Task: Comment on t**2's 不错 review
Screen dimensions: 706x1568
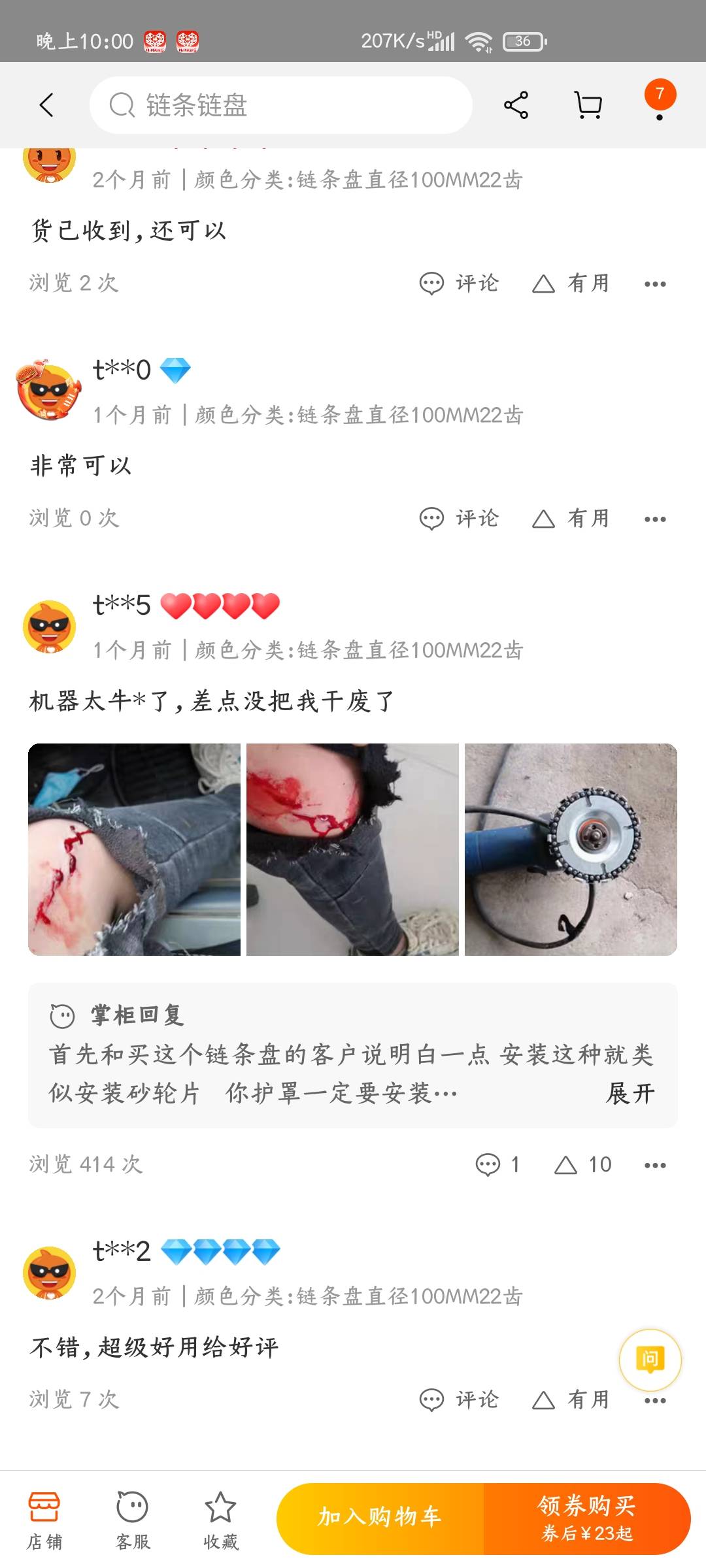Action: point(459,1399)
